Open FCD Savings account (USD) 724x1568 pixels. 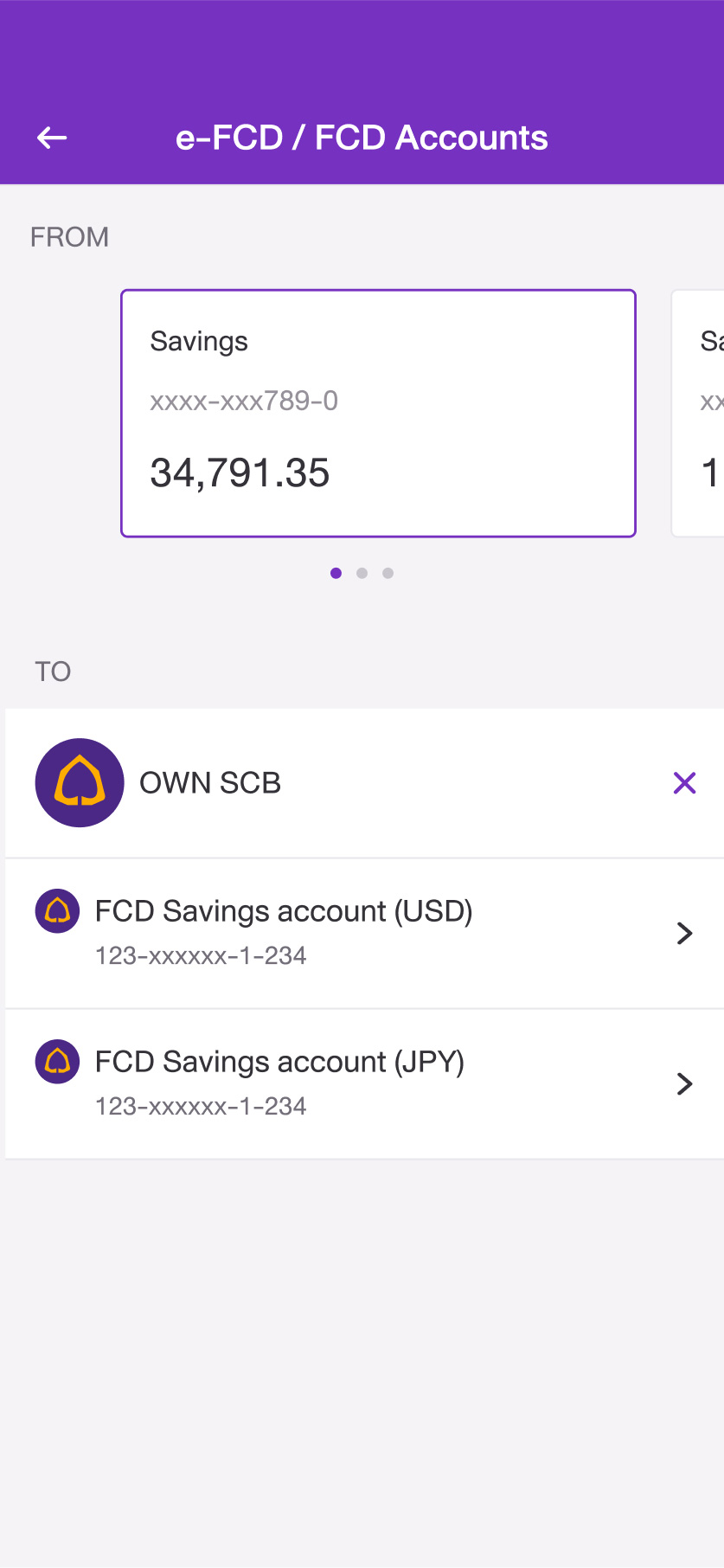click(364, 934)
